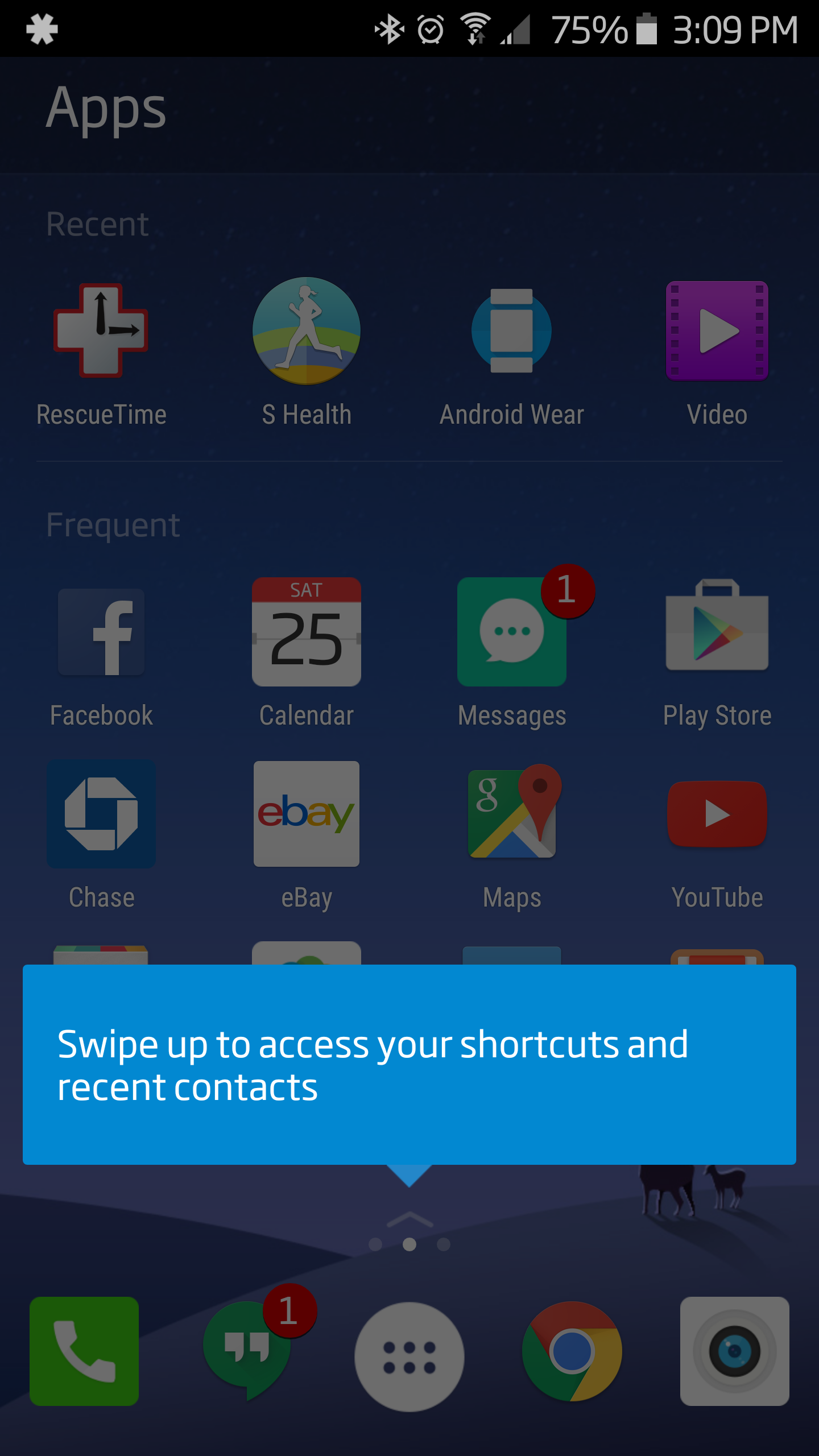Launch Chrome browser from the dock

click(x=572, y=1351)
